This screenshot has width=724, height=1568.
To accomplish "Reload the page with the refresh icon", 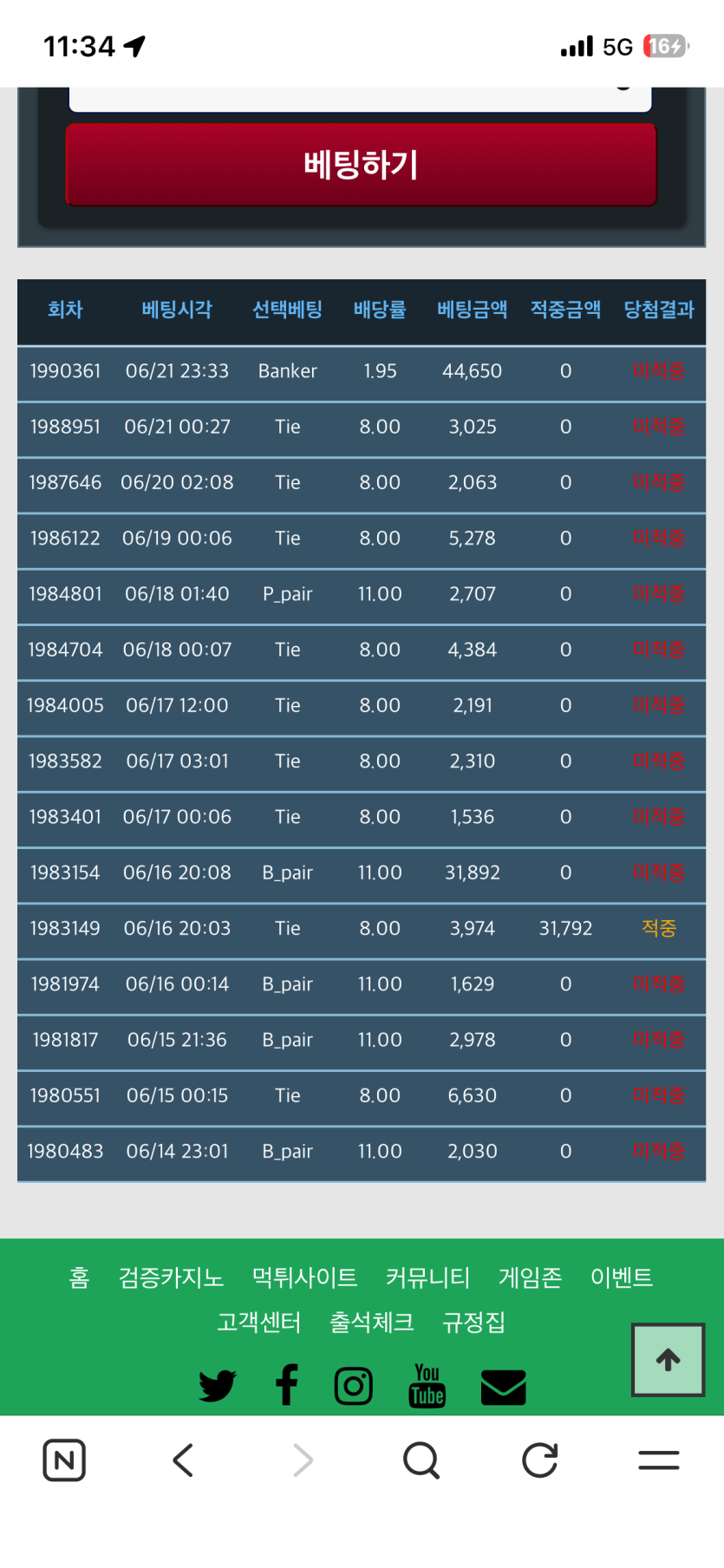I will [x=539, y=1460].
